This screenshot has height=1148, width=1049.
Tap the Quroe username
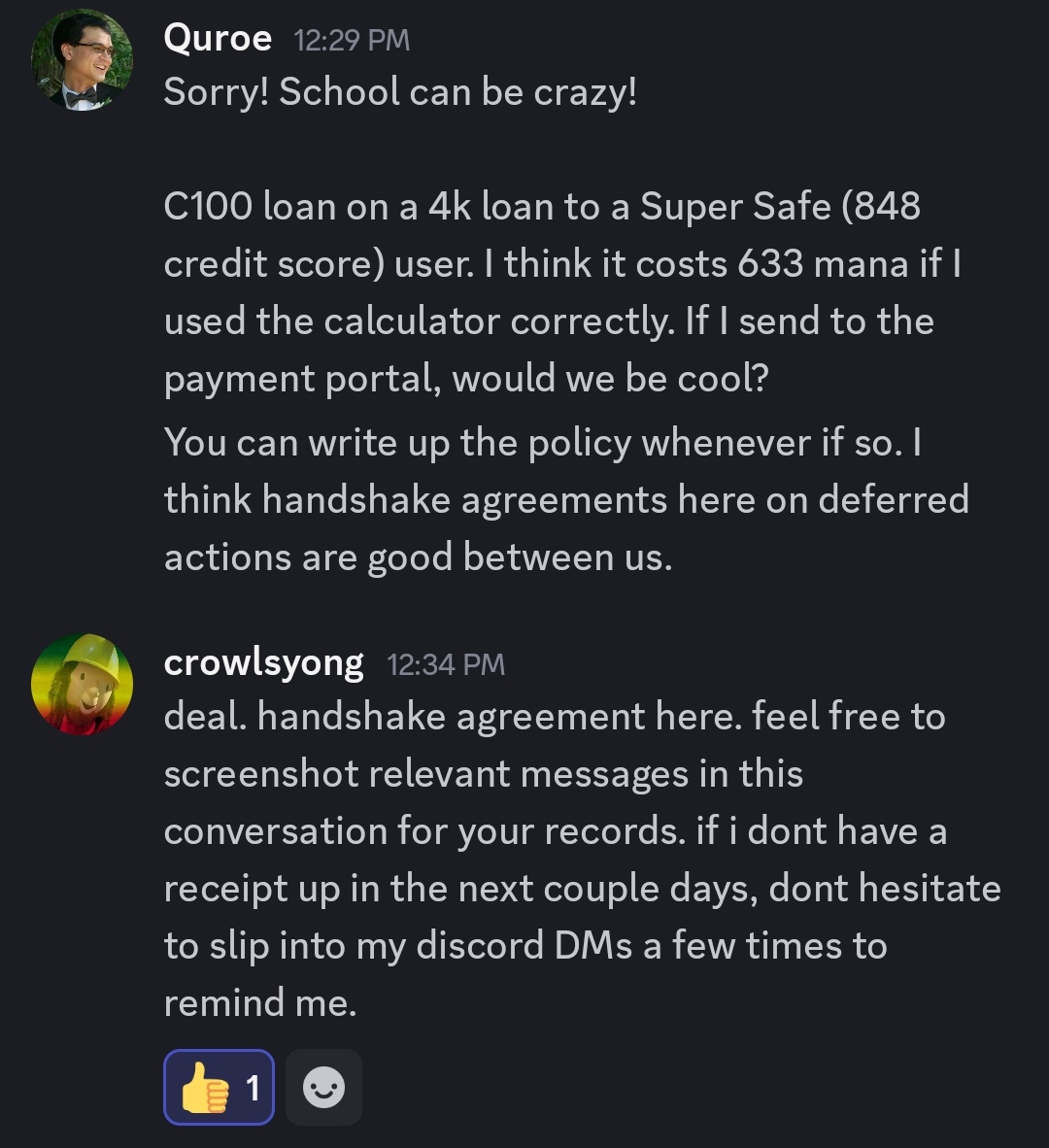218,38
